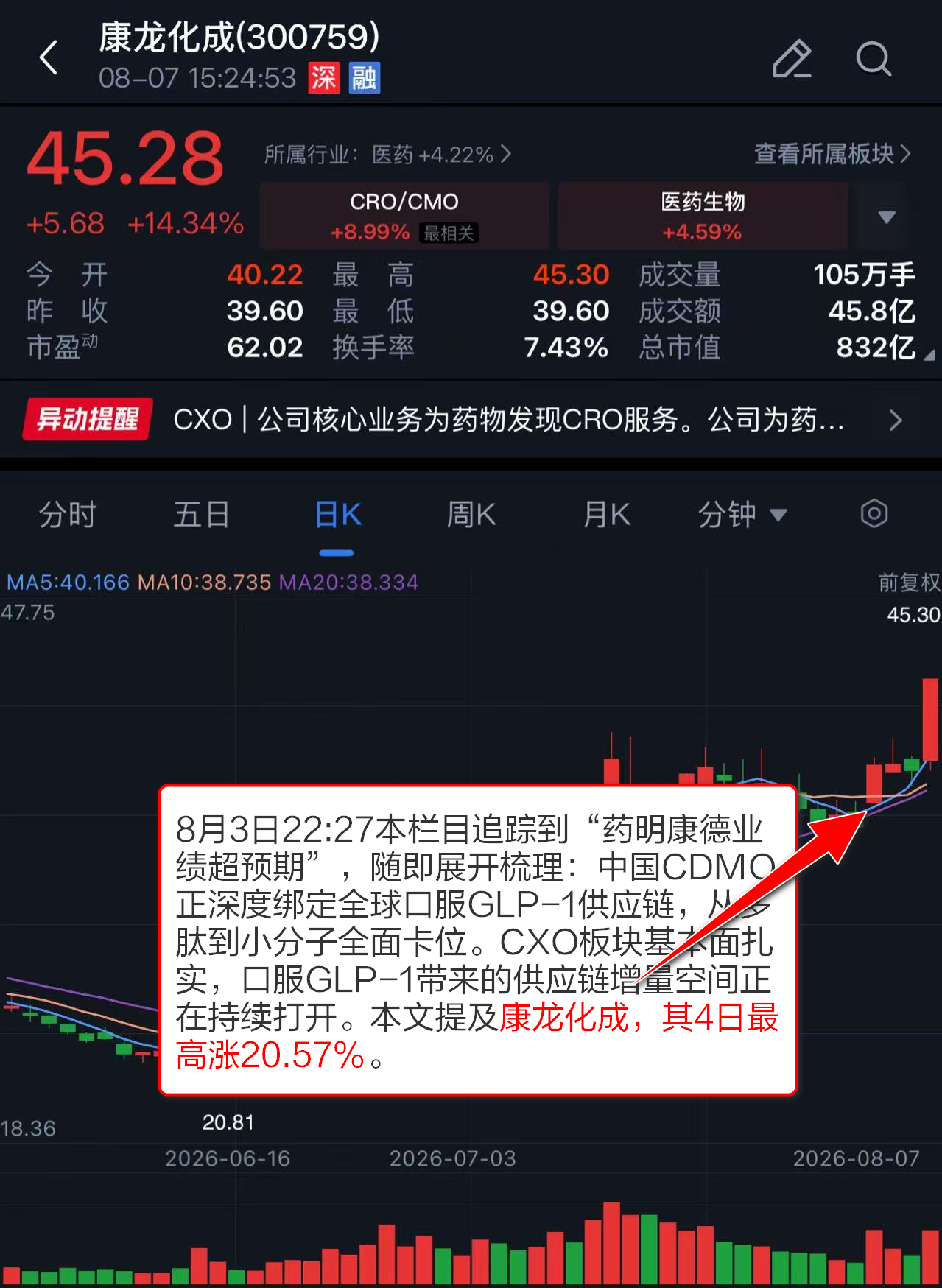942x1288 pixels.
Task: Switch to the 月K chart tab
Action: click(607, 515)
